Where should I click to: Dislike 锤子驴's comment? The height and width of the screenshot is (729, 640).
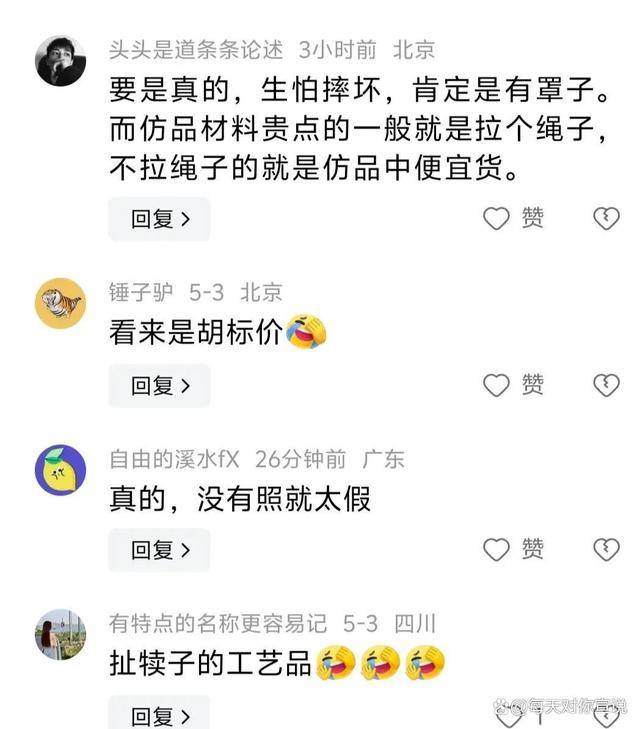click(606, 385)
